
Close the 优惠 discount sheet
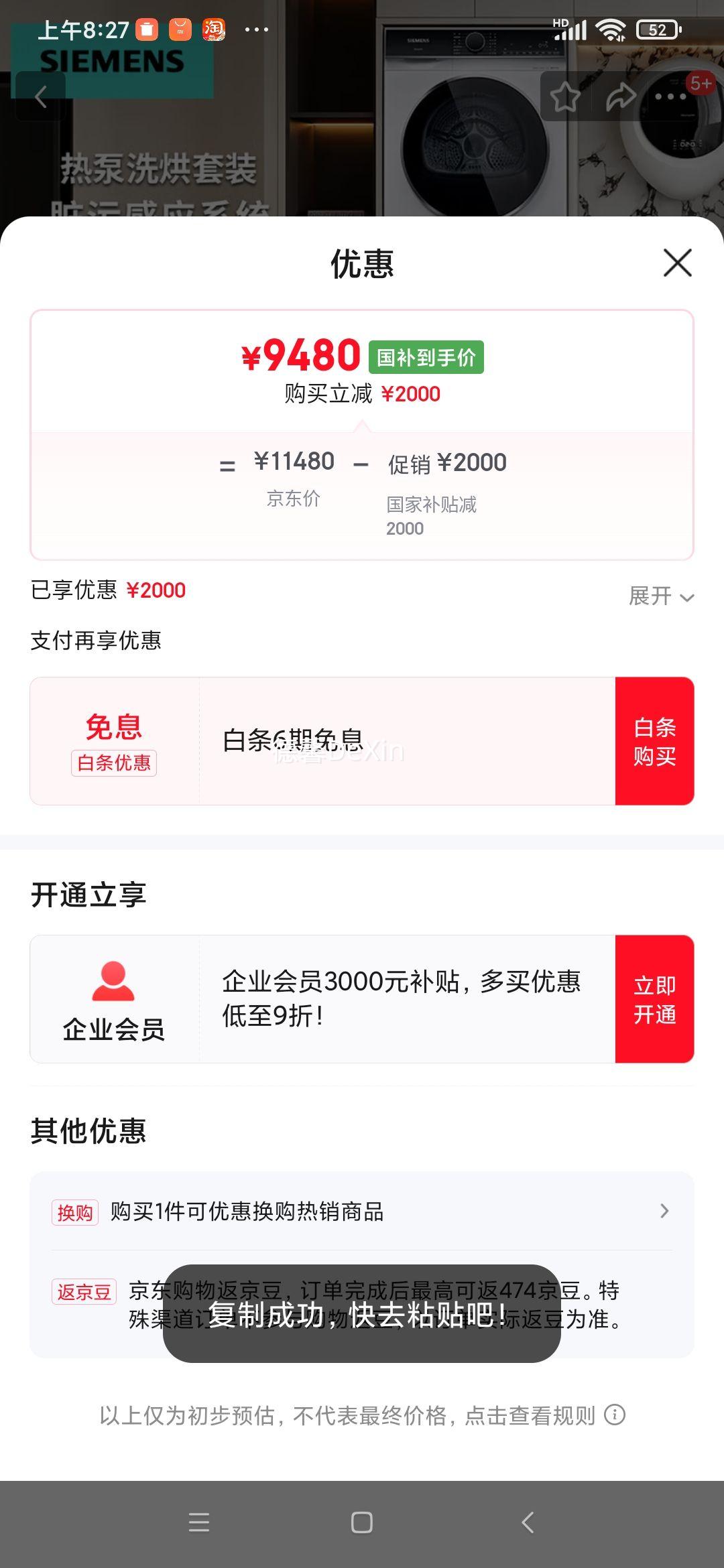(677, 263)
